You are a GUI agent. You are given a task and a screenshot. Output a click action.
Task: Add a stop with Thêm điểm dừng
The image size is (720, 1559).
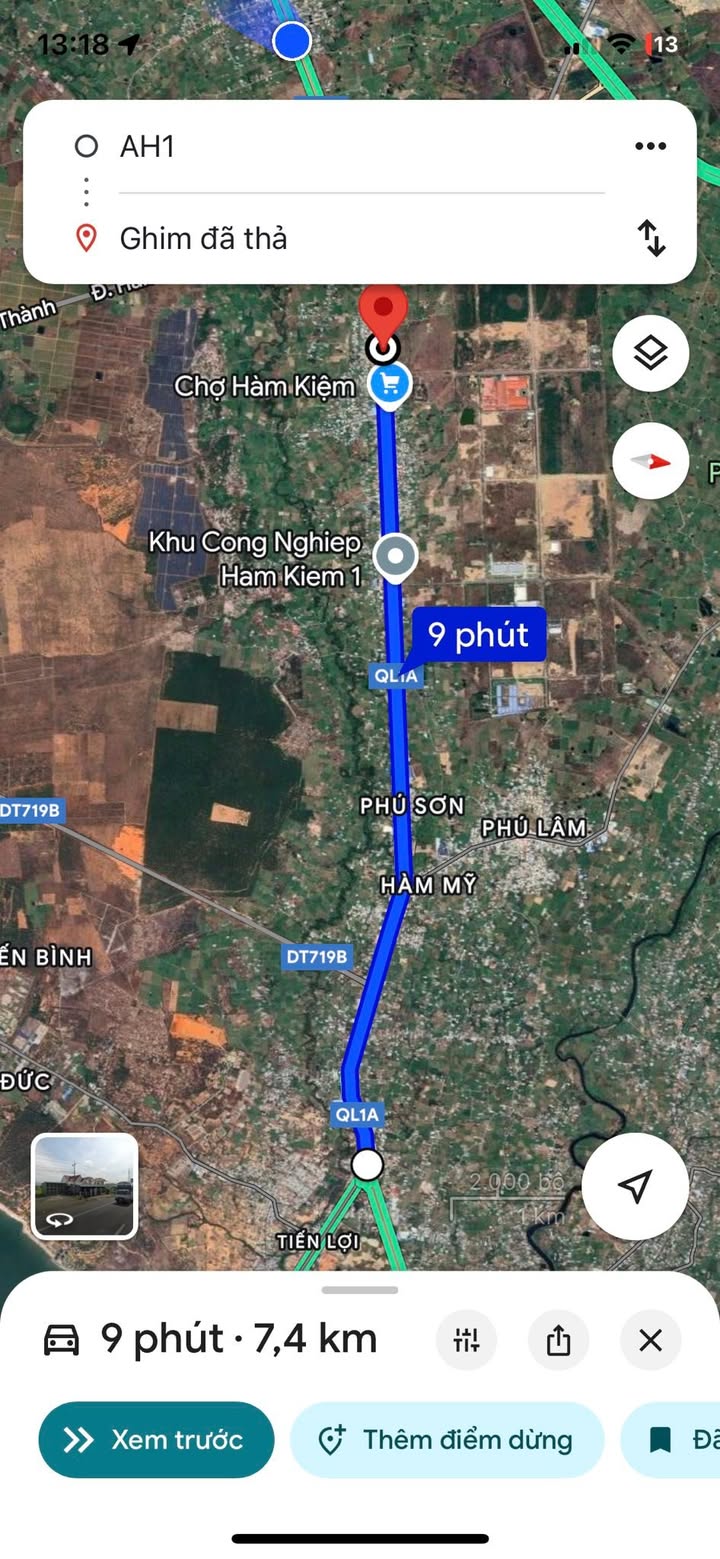(447, 1440)
